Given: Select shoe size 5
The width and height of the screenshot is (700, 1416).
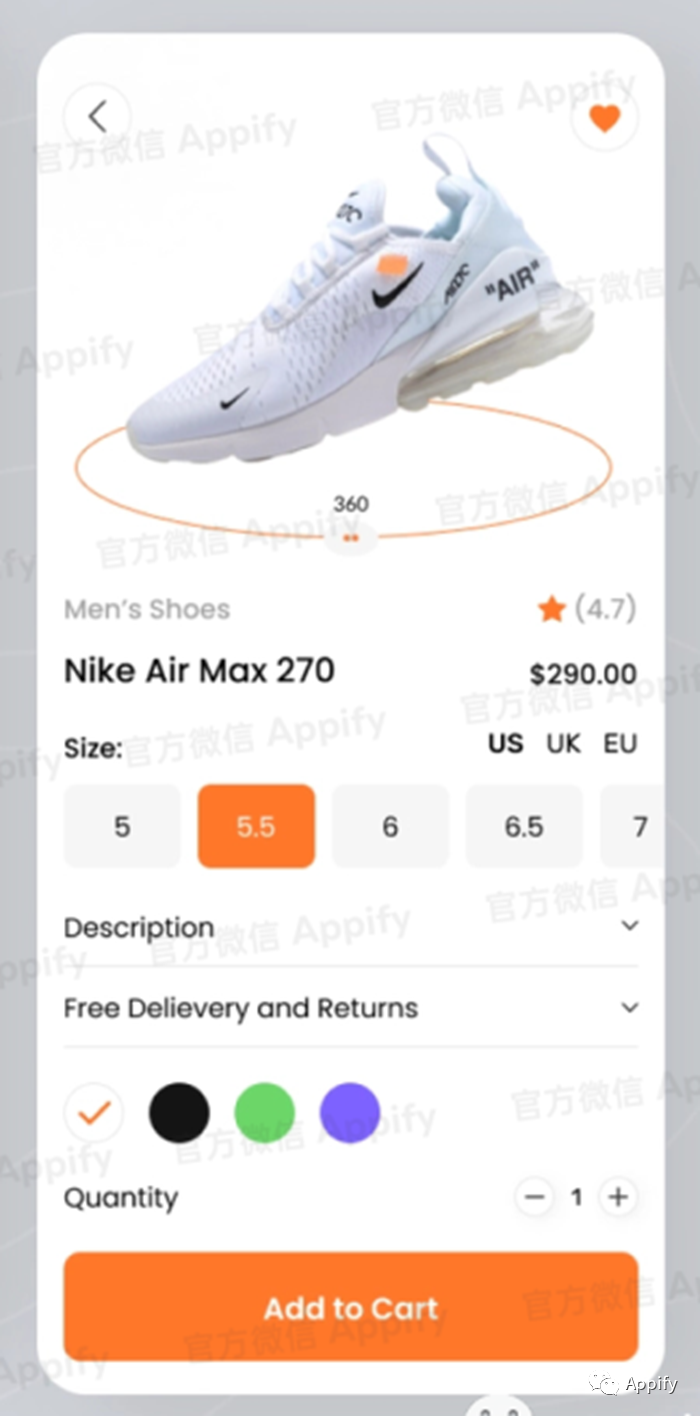Looking at the screenshot, I should point(122,826).
